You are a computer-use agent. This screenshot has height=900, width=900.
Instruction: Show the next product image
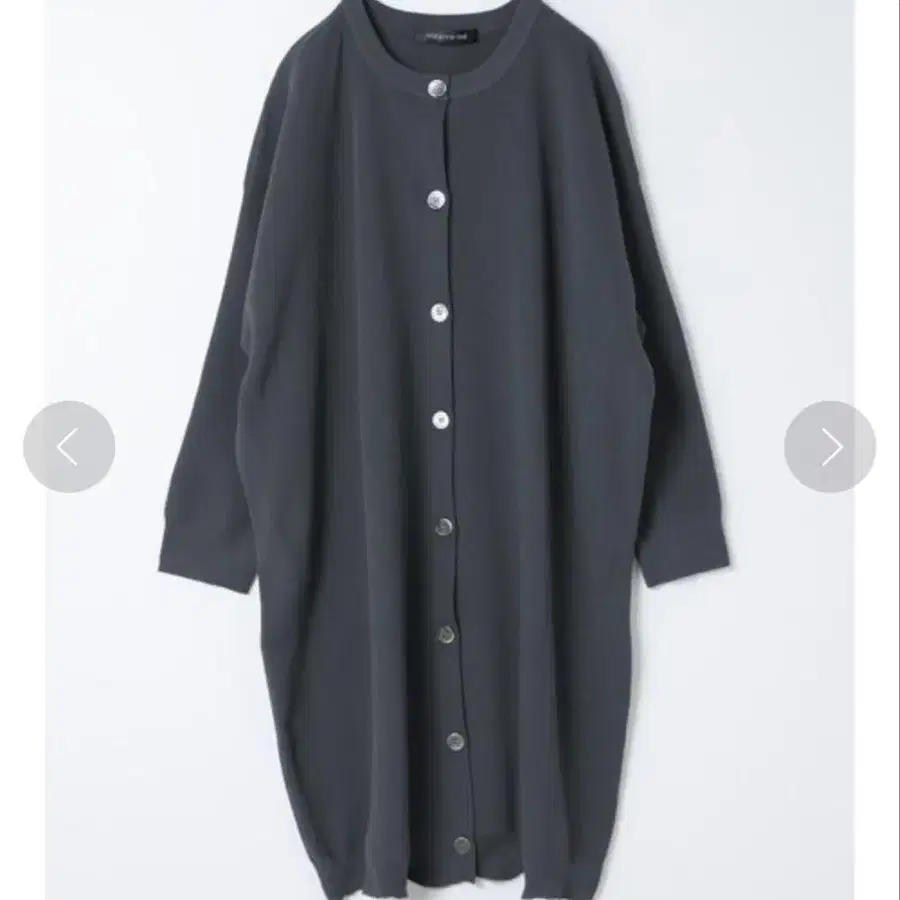coord(830,447)
